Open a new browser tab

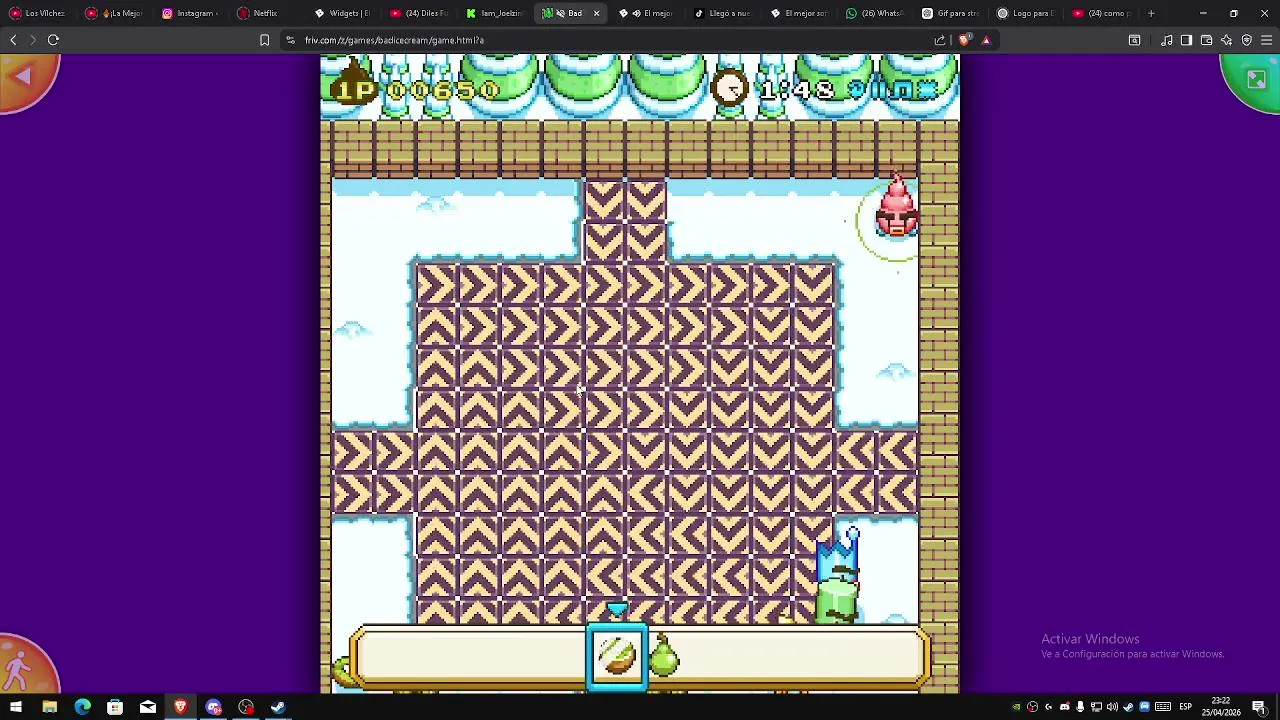1151,13
